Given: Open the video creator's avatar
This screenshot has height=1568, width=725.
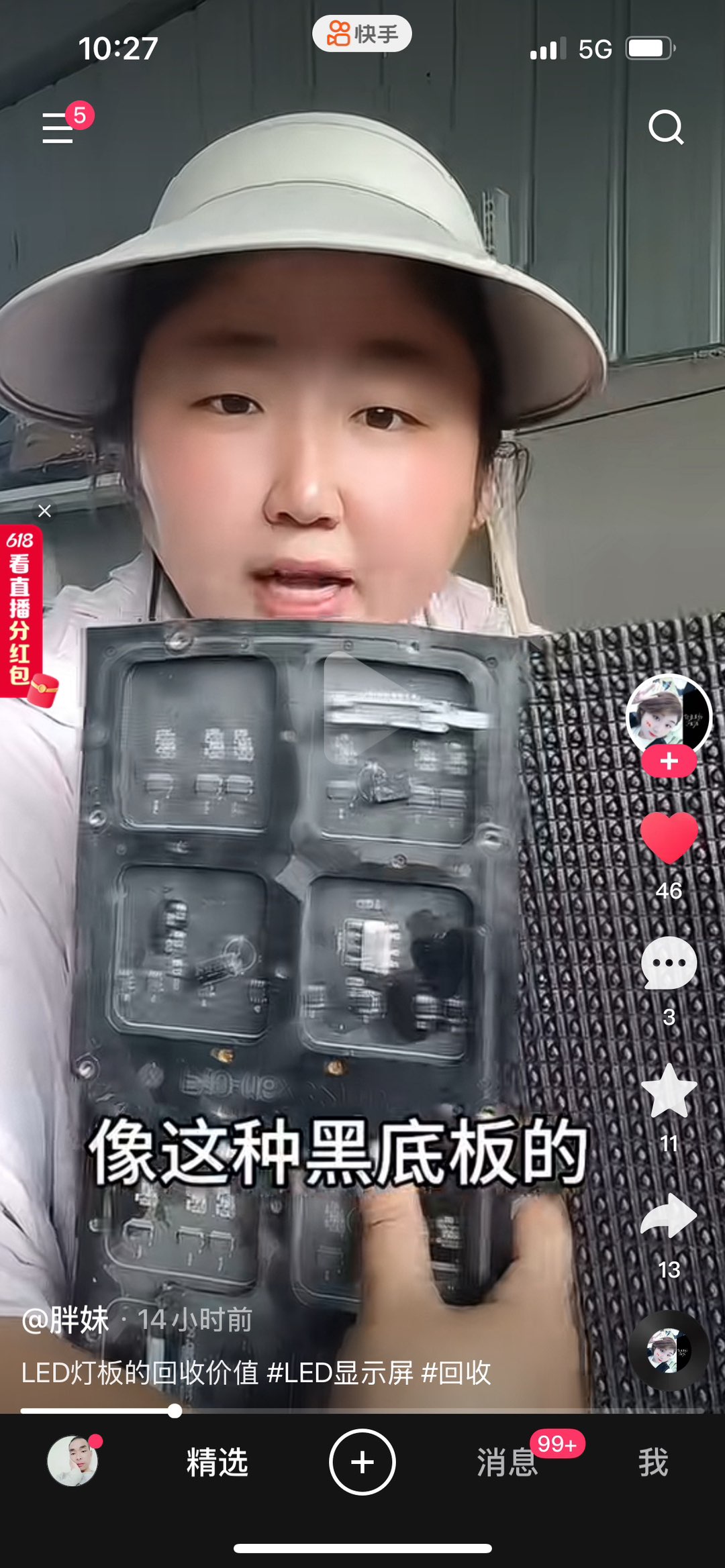Looking at the screenshot, I should [667, 715].
